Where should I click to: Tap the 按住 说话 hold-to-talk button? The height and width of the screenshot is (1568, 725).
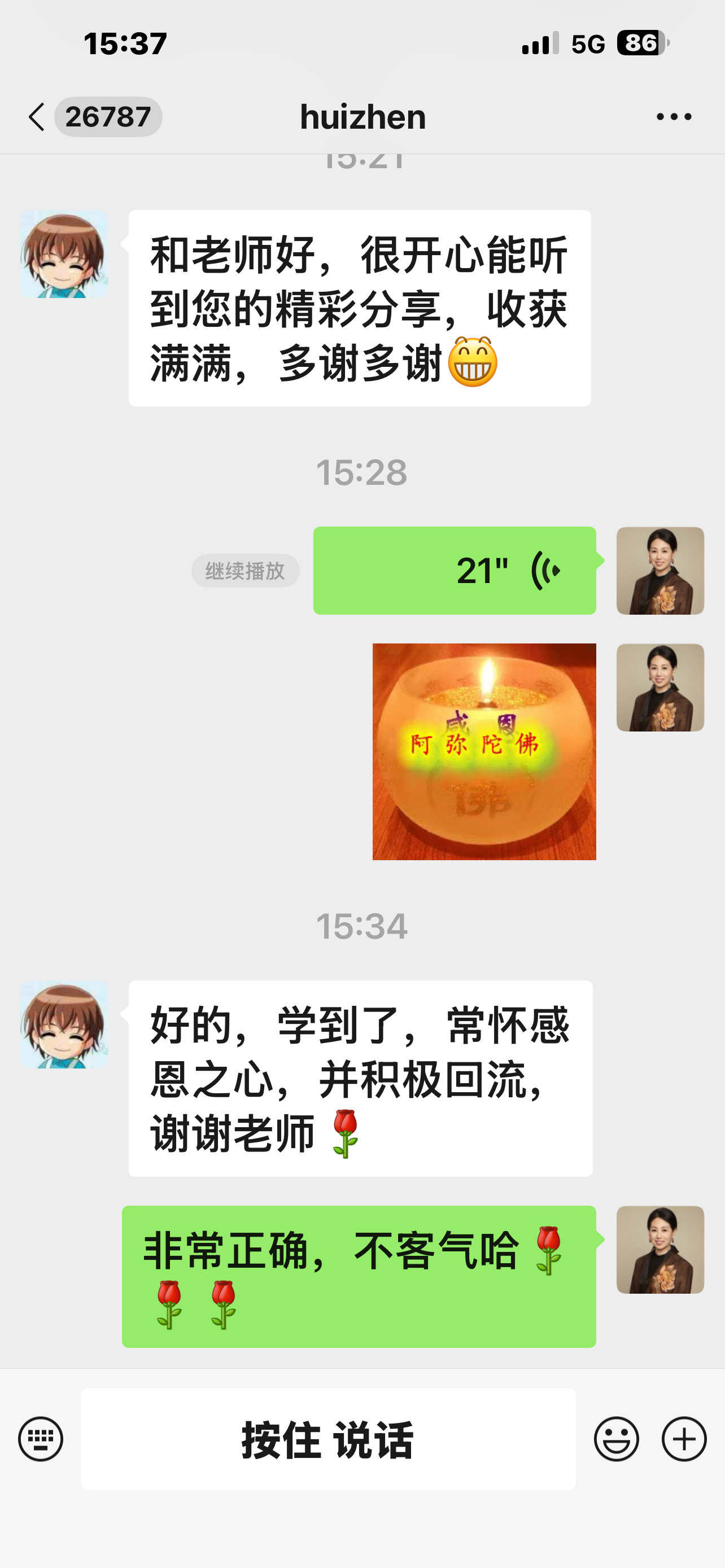(328, 1439)
